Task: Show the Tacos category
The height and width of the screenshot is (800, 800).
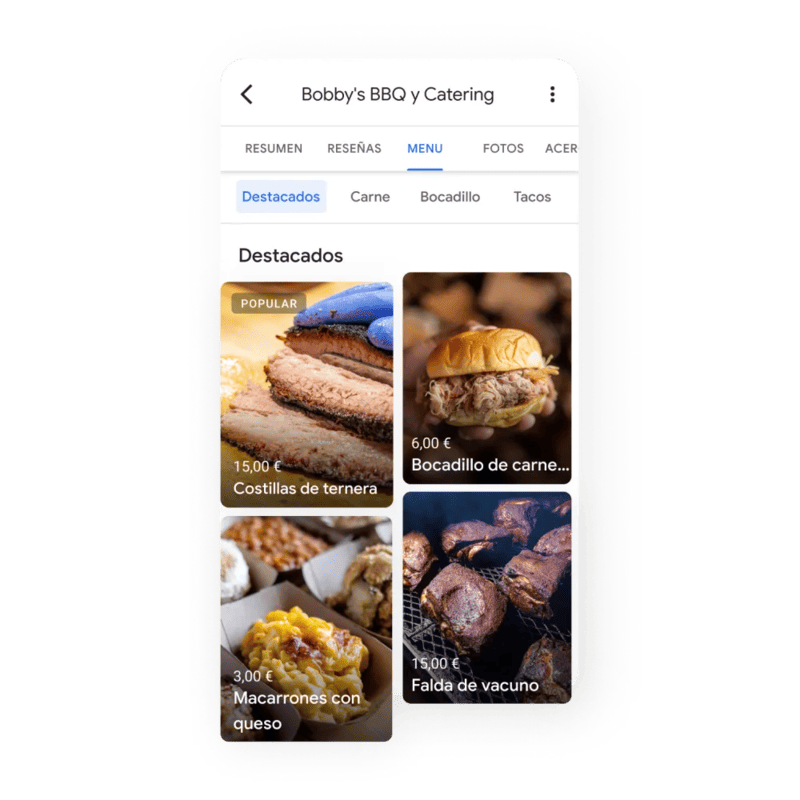Action: 532,197
